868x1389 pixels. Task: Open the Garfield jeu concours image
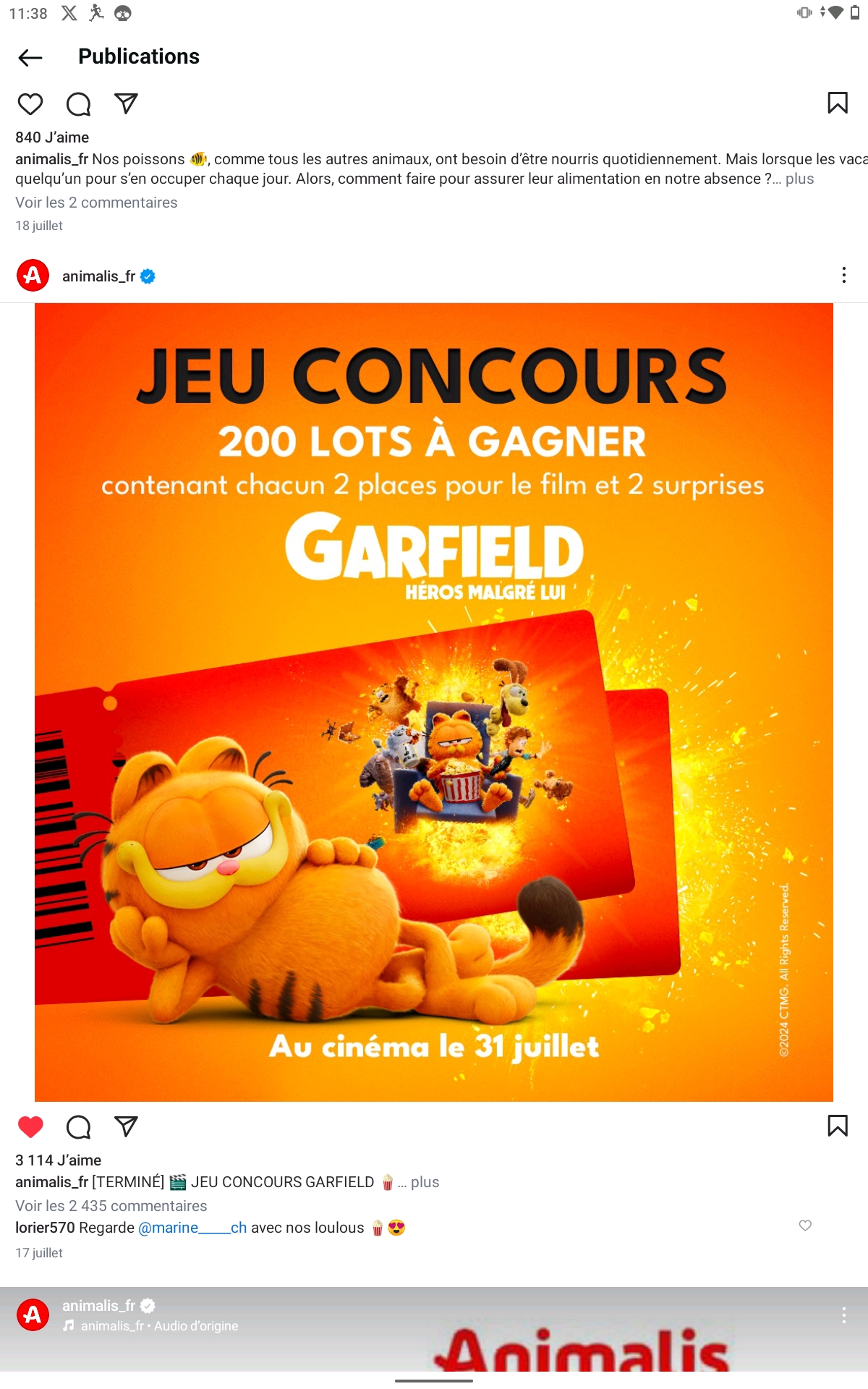click(x=434, y=702)
